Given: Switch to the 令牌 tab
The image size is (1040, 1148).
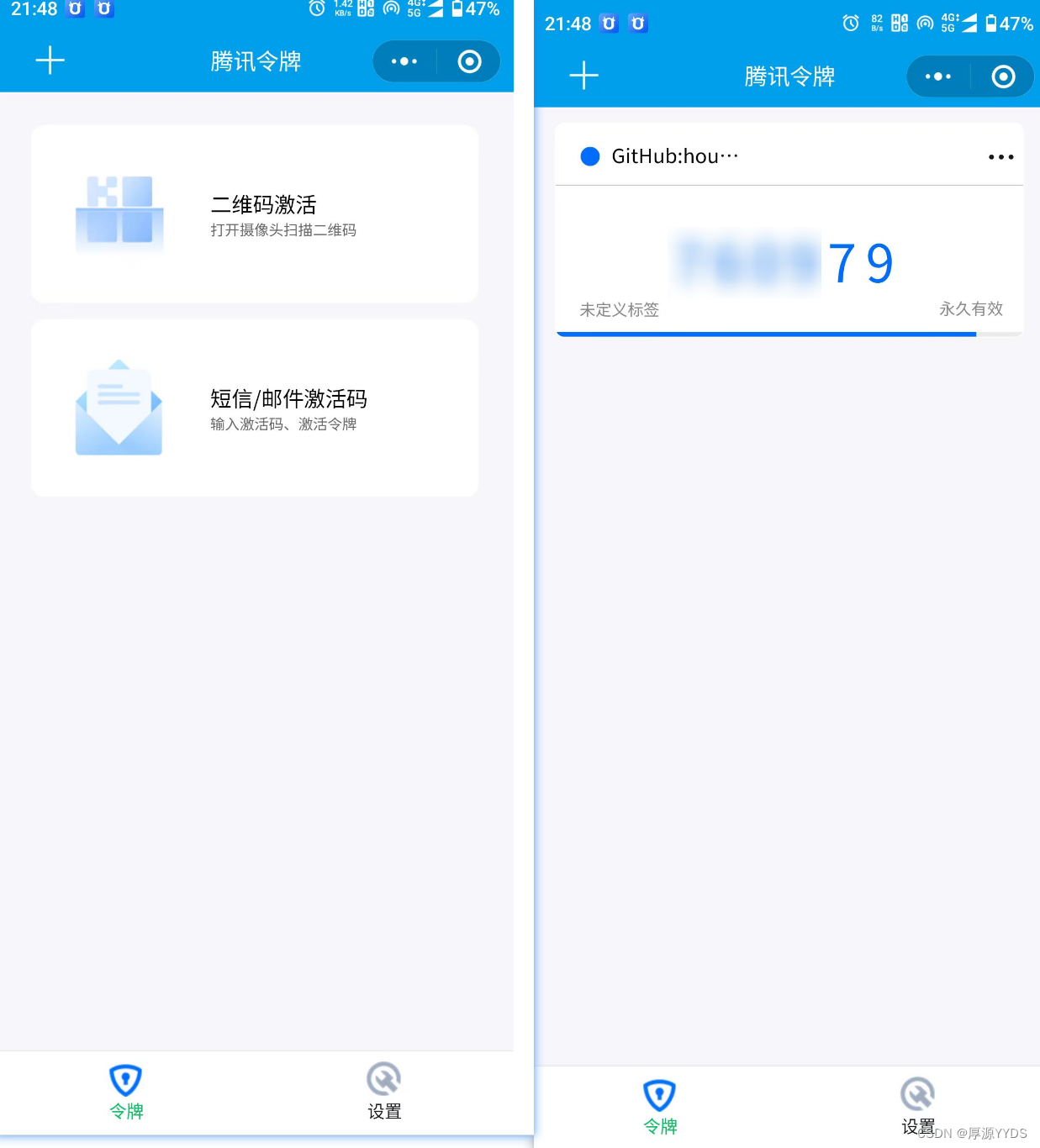Looking at the screenshot, I should click(125, 1093).
